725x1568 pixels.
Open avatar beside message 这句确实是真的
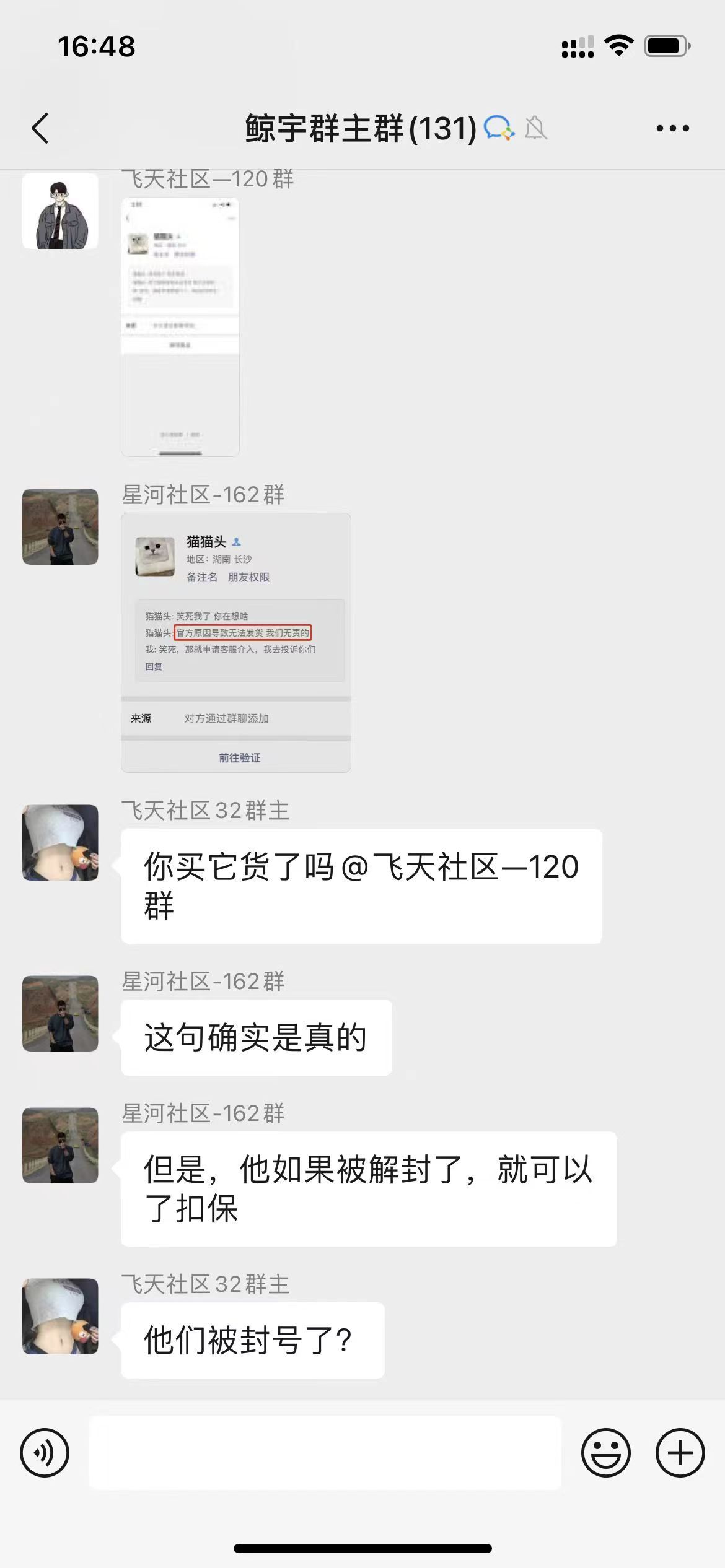pos(60,1013)
